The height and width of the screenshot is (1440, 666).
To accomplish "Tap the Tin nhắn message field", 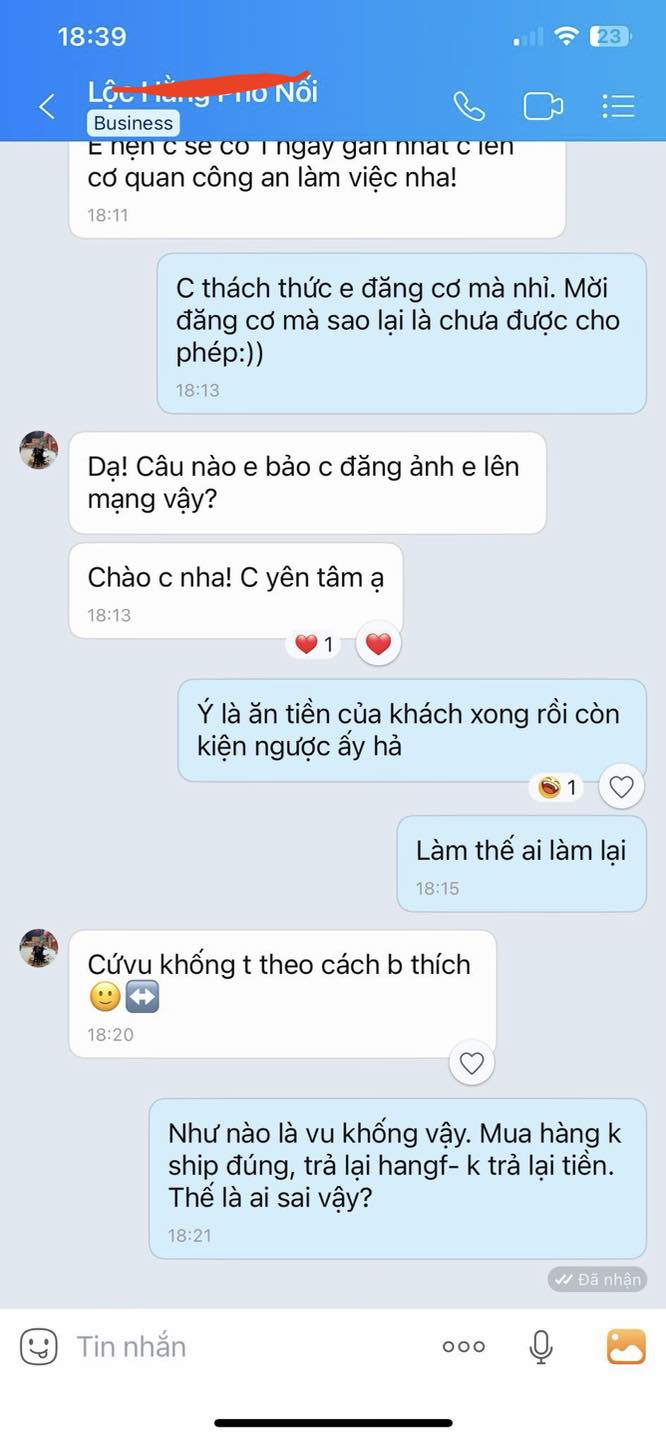I will [x=240, y=1346].
